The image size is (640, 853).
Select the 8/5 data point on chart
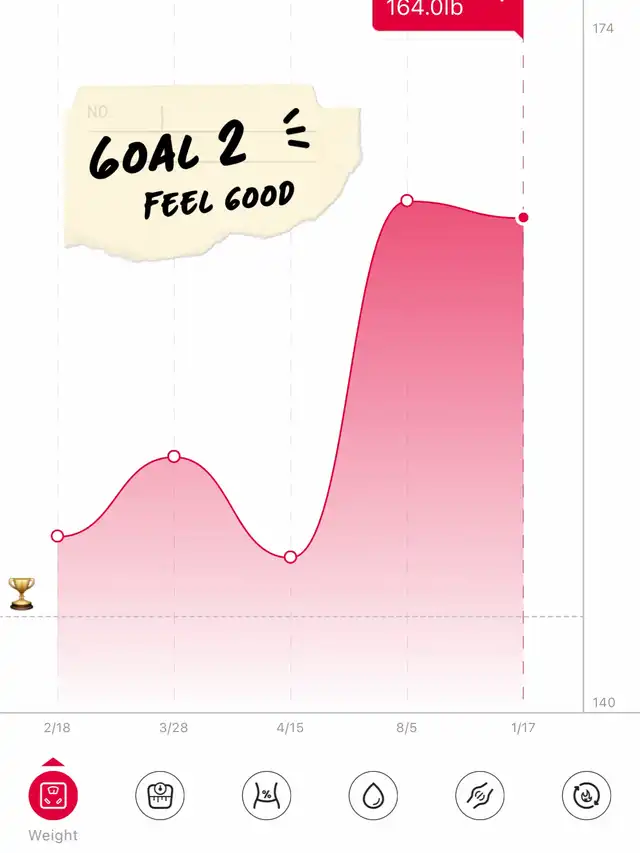[x=407, y=201]
